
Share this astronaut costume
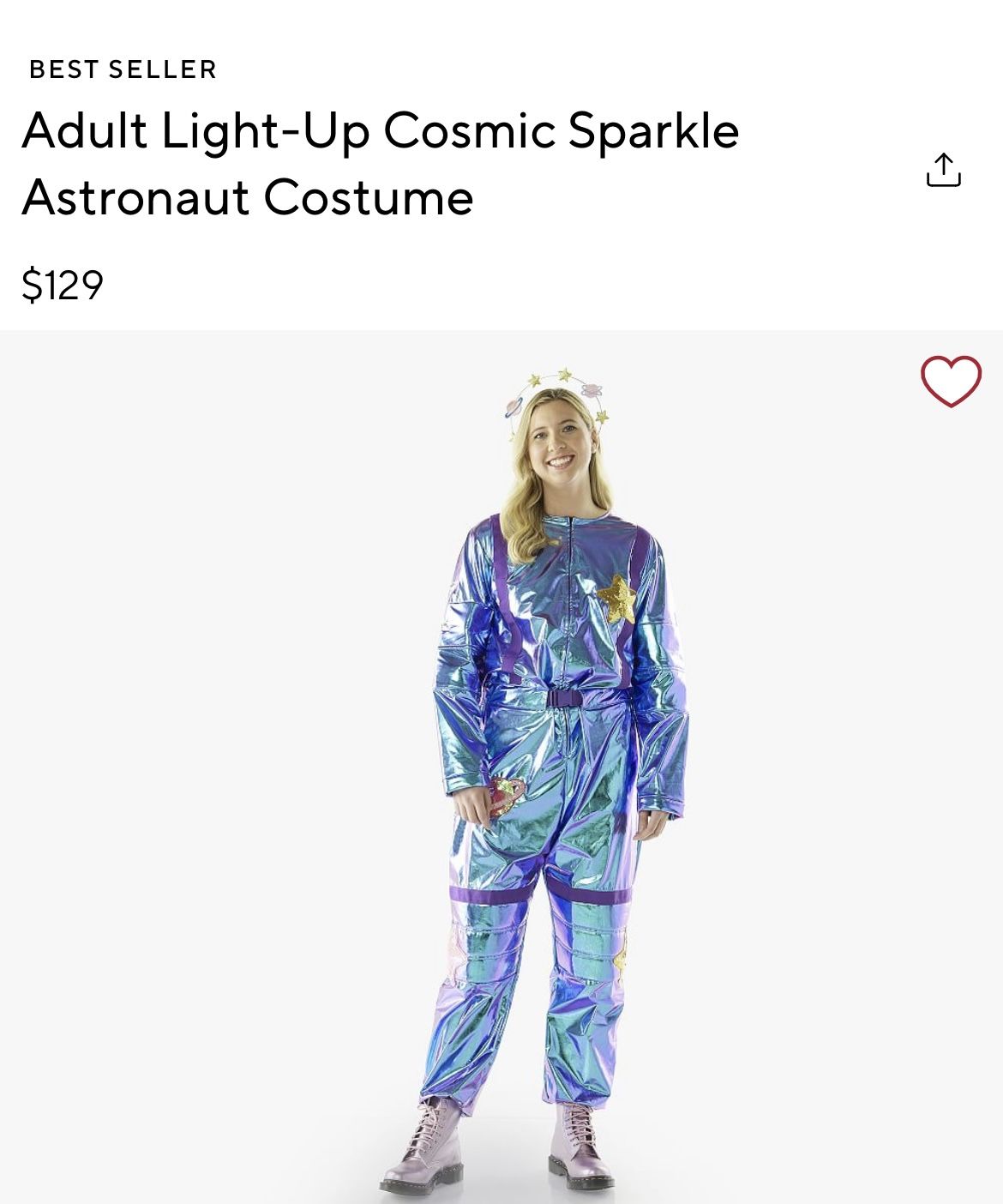(943, 170)
